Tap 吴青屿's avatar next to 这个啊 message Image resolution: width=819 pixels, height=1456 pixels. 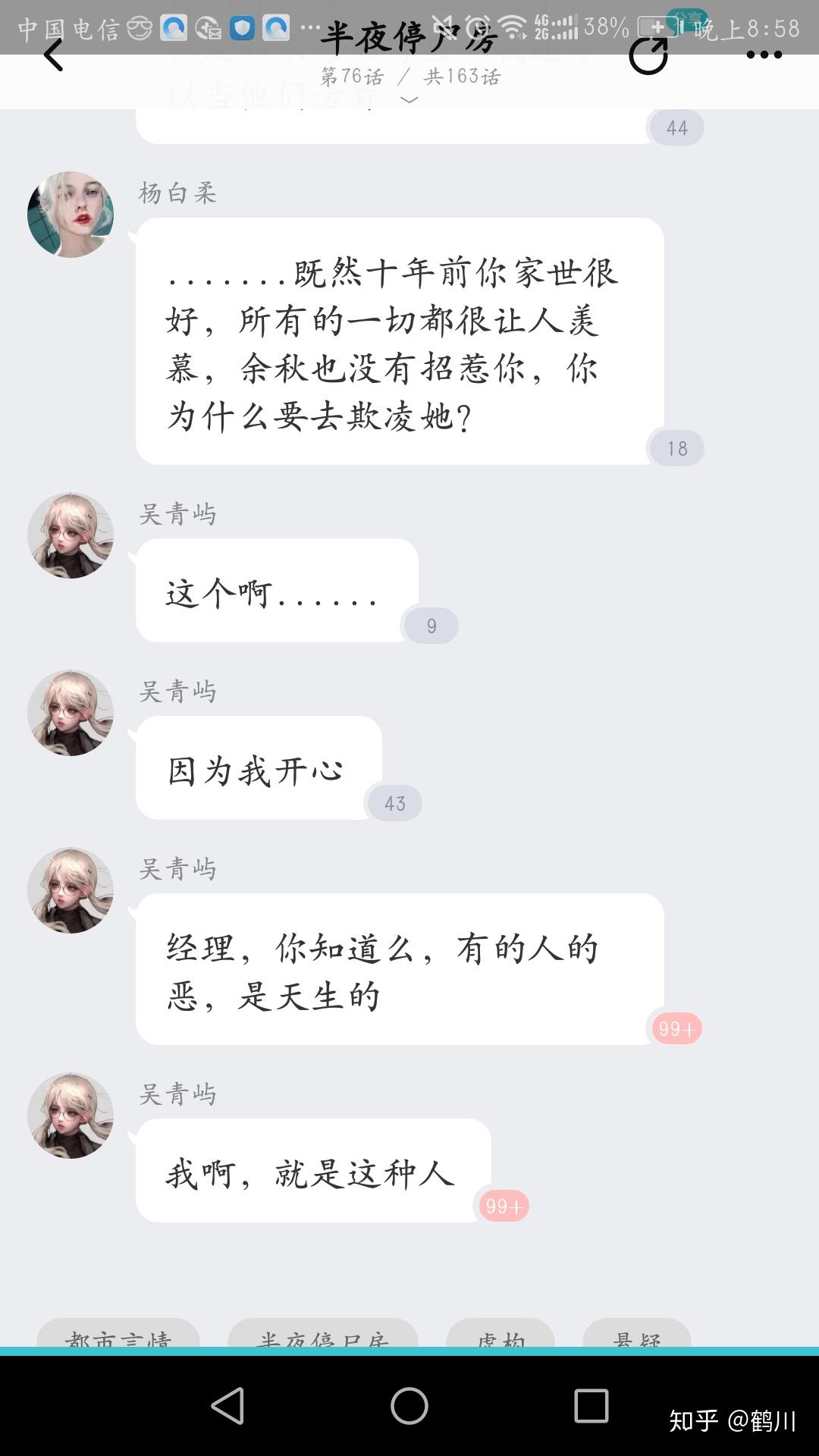(71, 535)
